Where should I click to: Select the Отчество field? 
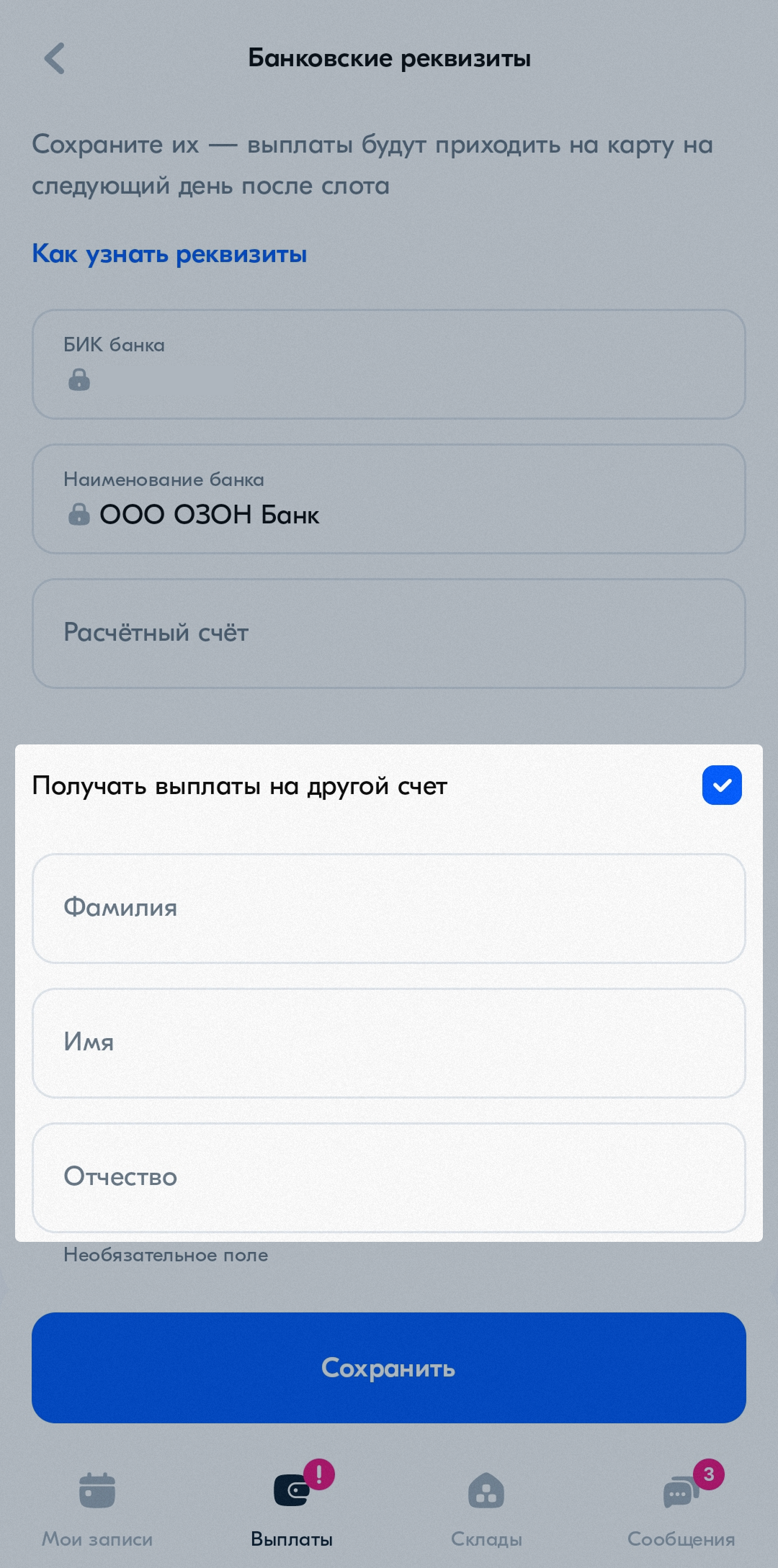(389, 1178)
